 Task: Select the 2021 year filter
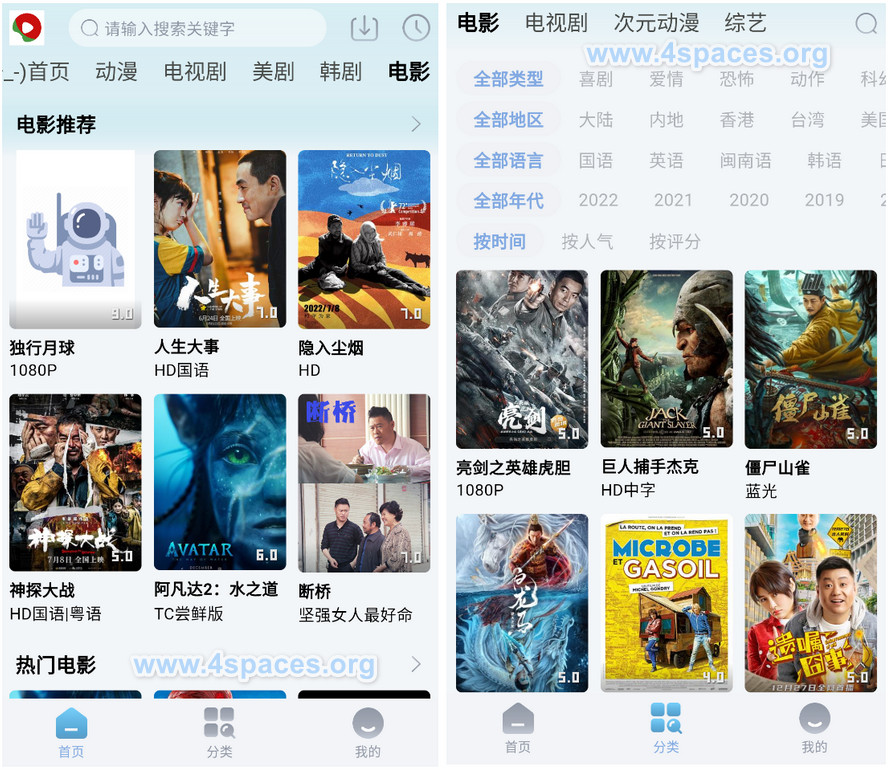click(x=673, y=200)
